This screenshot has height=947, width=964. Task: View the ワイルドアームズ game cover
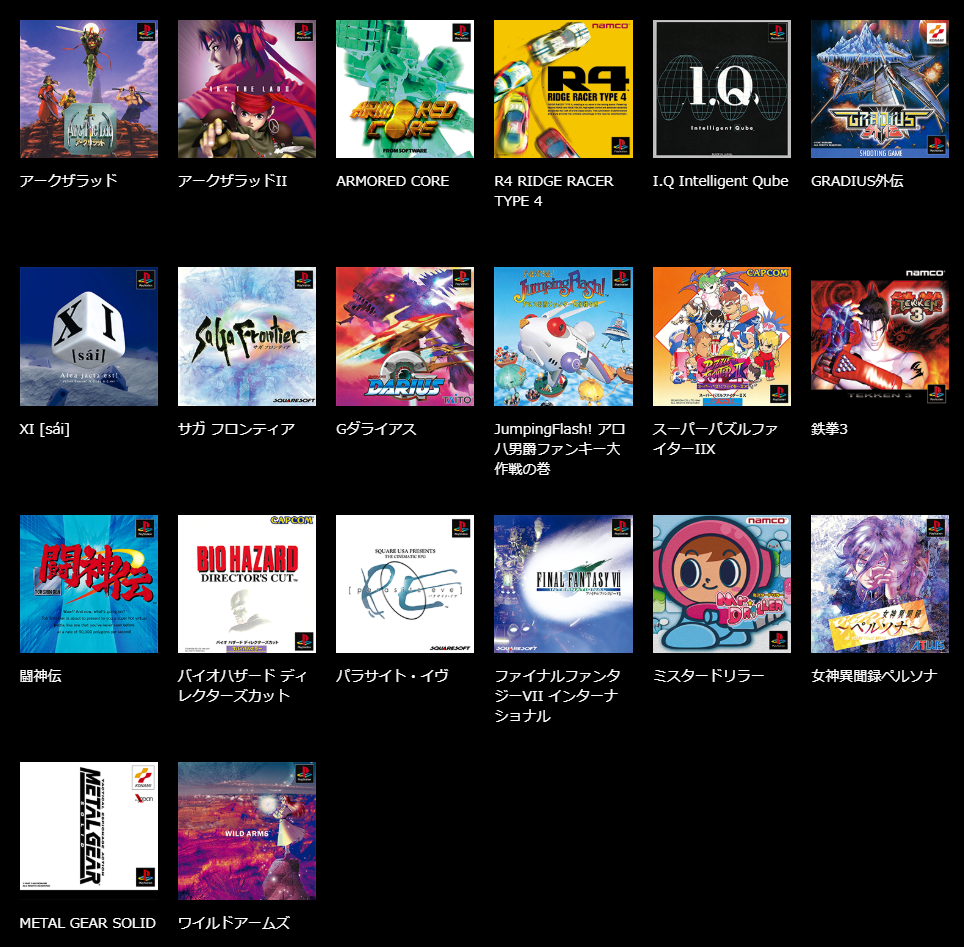click(247, 831)
